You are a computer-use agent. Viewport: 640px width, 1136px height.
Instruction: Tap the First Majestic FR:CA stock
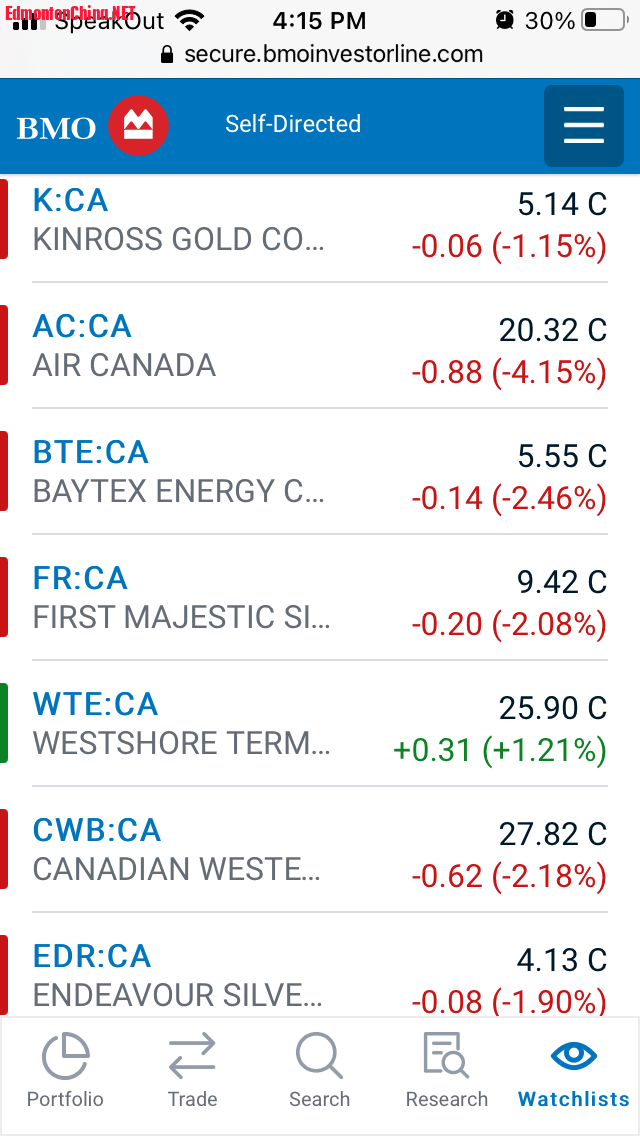(320, 598)
